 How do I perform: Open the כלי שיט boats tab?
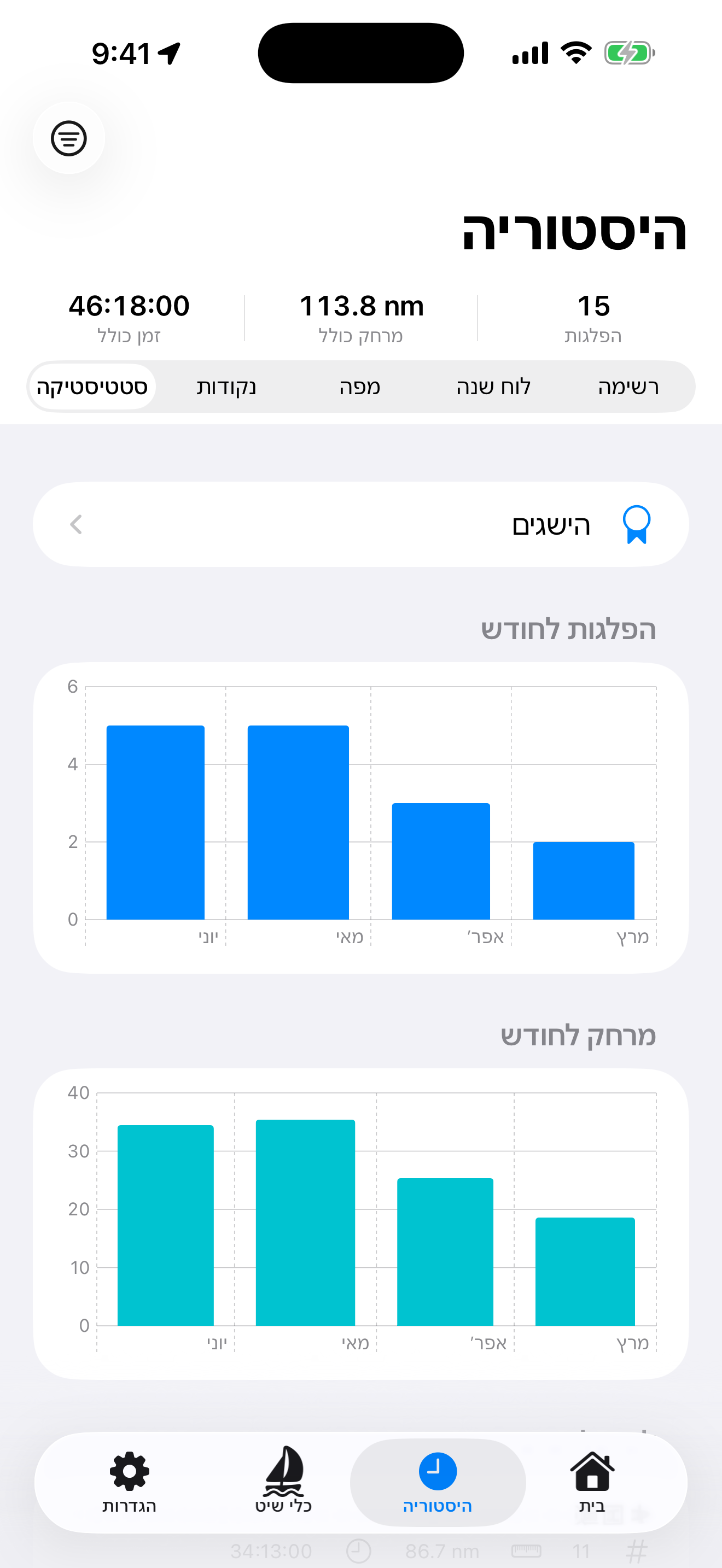[x=284, y=1483]
